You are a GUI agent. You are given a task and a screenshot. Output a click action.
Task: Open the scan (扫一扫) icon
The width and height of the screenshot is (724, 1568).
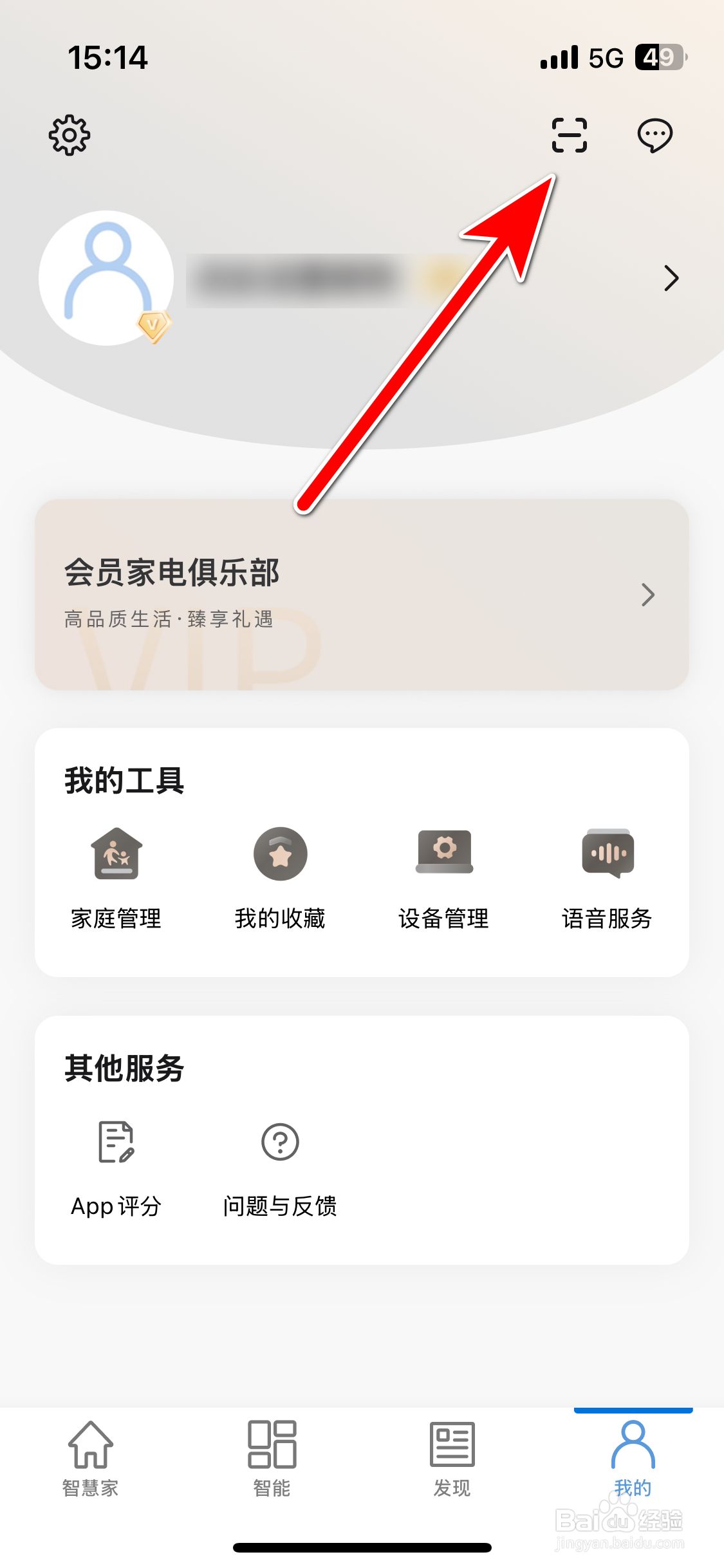569,135
